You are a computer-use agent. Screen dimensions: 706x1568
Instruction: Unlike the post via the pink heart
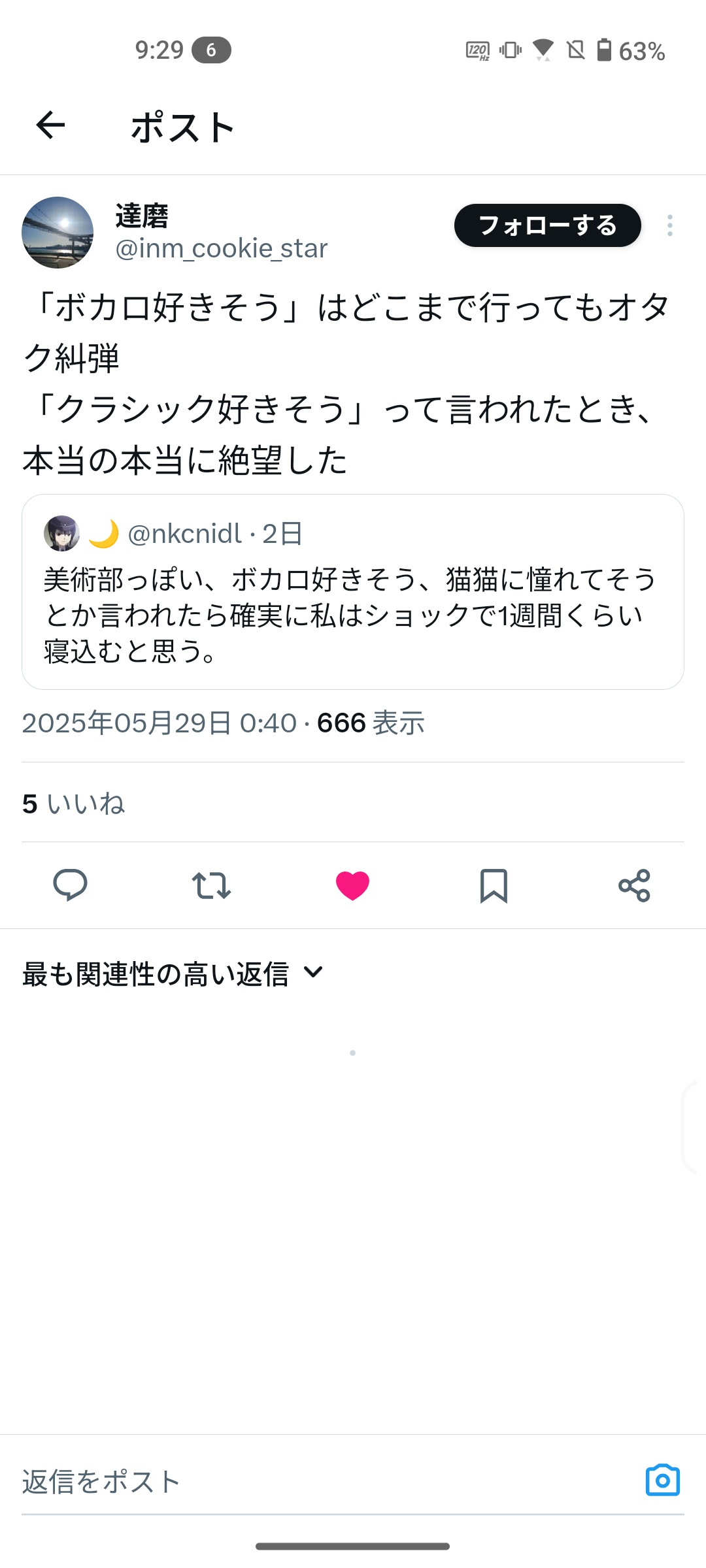tap(352, 885)
